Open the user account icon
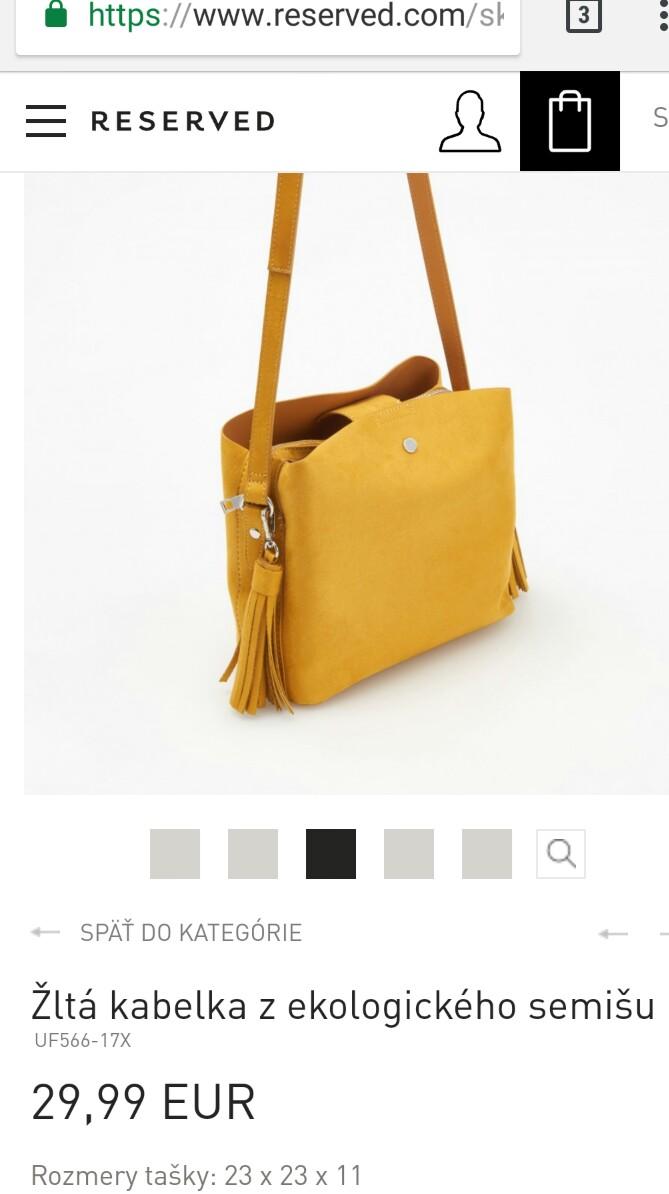Screen dimensions: 669x1194 (469, 121)
